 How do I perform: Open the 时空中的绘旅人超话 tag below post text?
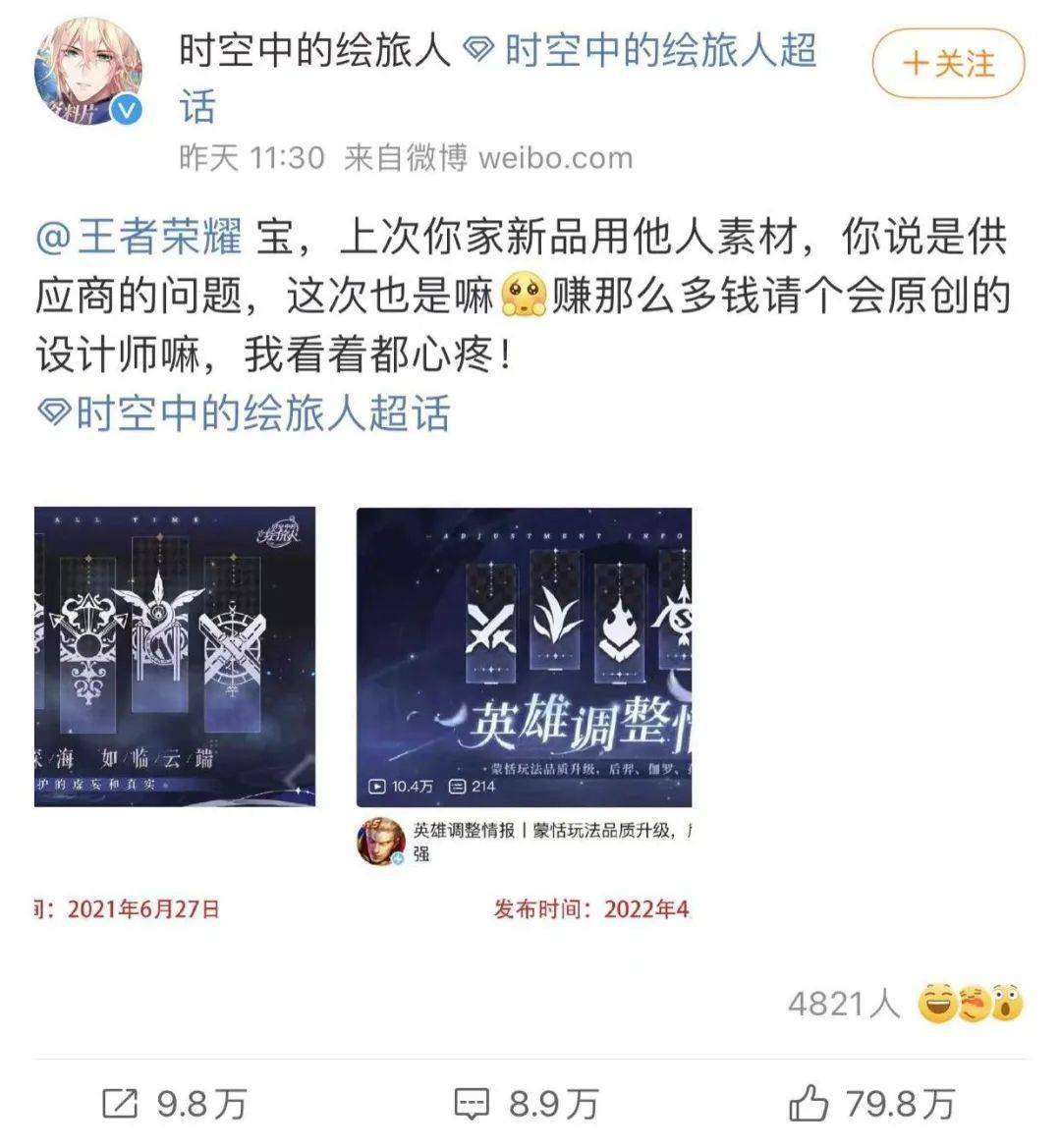pos(244,413)
